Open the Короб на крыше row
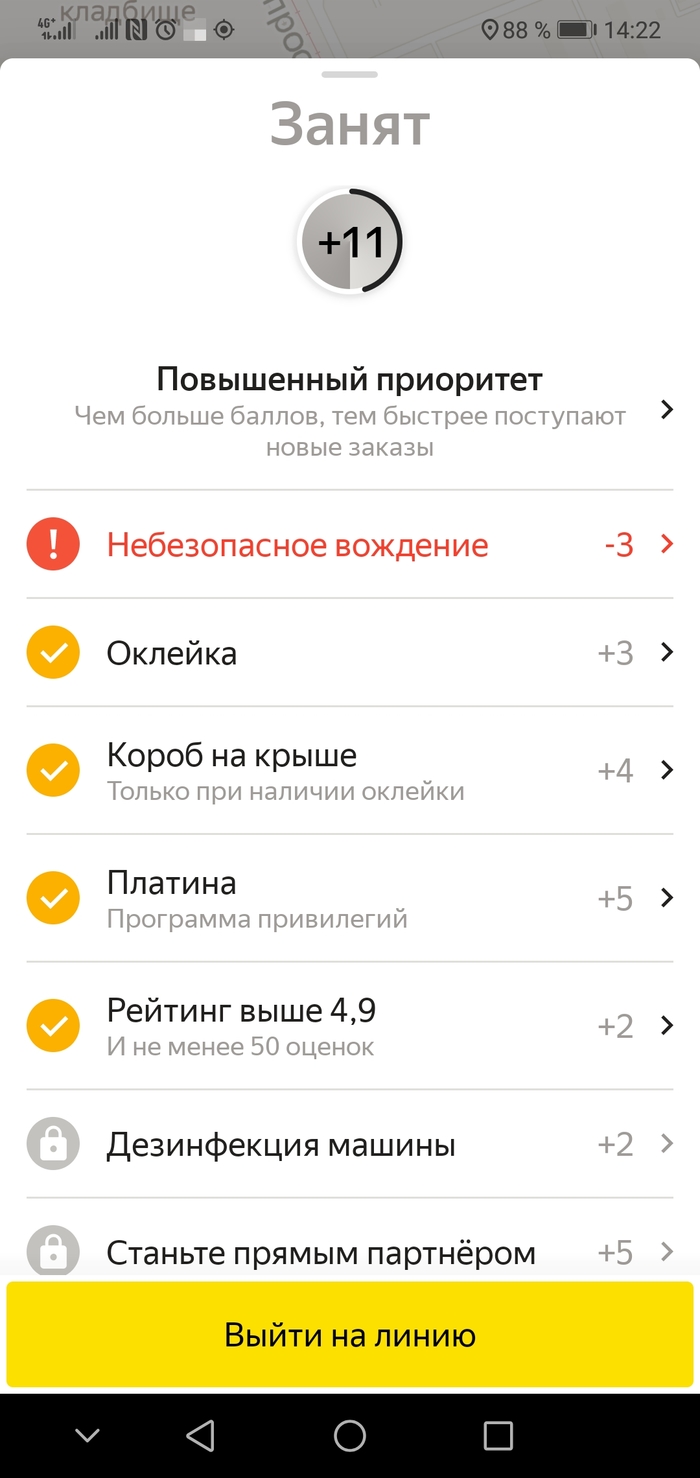This screenshot has height=1478, width=700. pyautogui.click(x=350, y=770)
